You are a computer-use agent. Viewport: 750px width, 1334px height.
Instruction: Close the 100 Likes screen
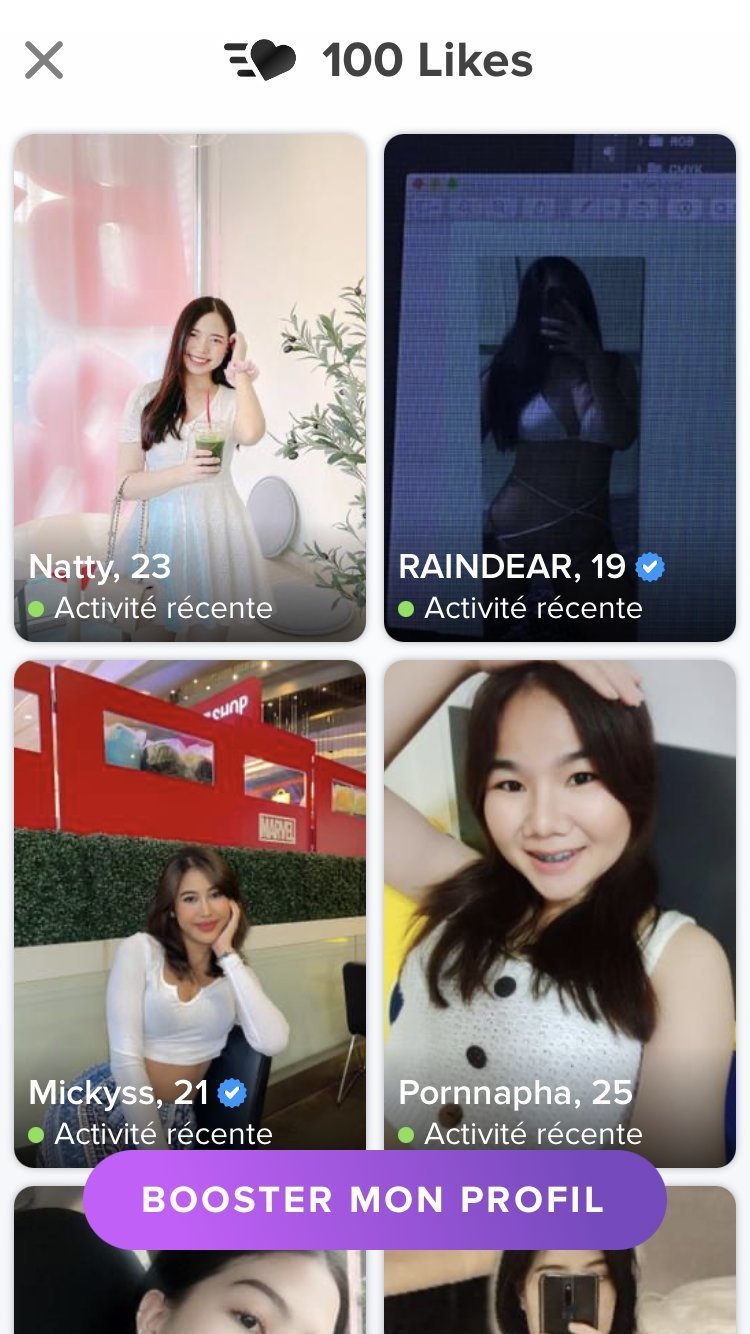click(44, 61)
